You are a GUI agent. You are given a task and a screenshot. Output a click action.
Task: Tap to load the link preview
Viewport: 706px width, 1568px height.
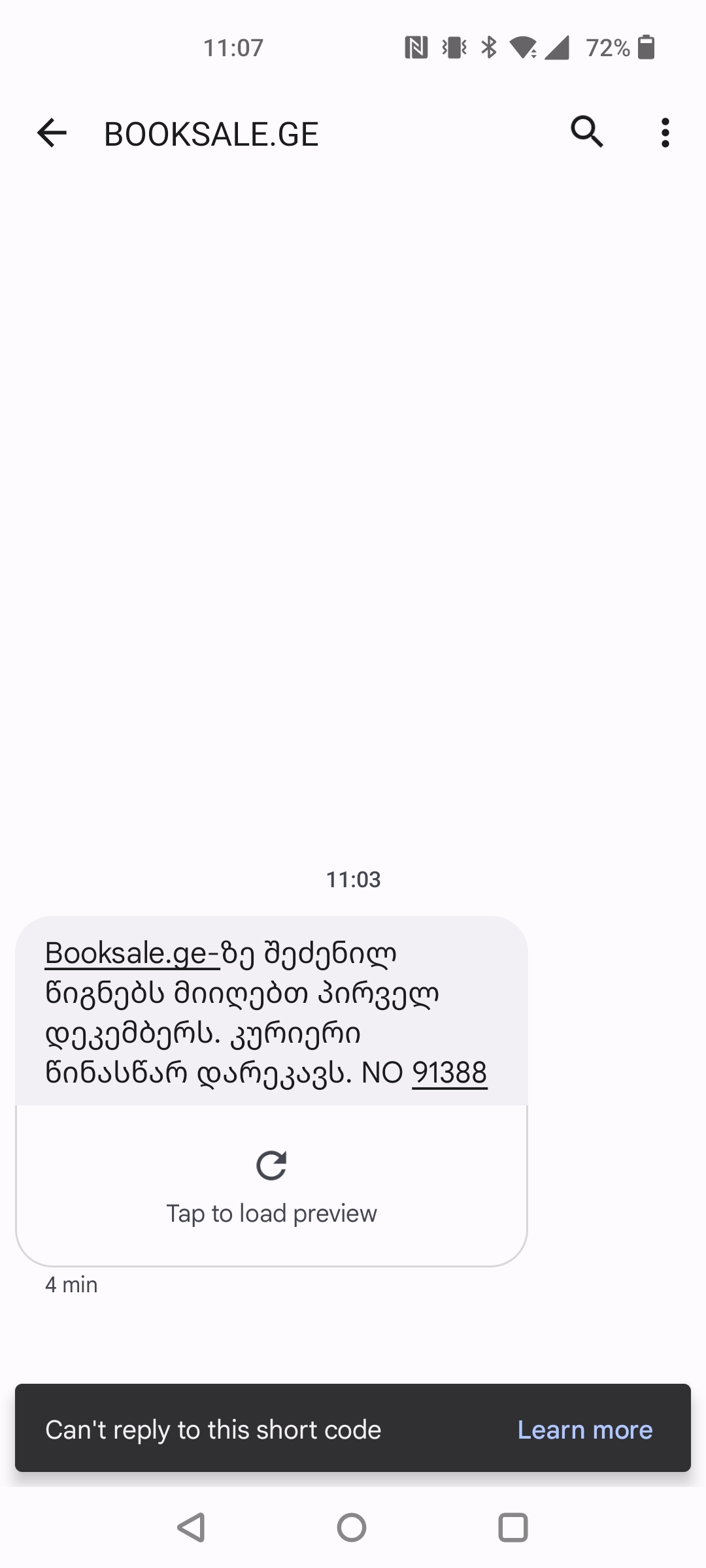pos(271,1185)
